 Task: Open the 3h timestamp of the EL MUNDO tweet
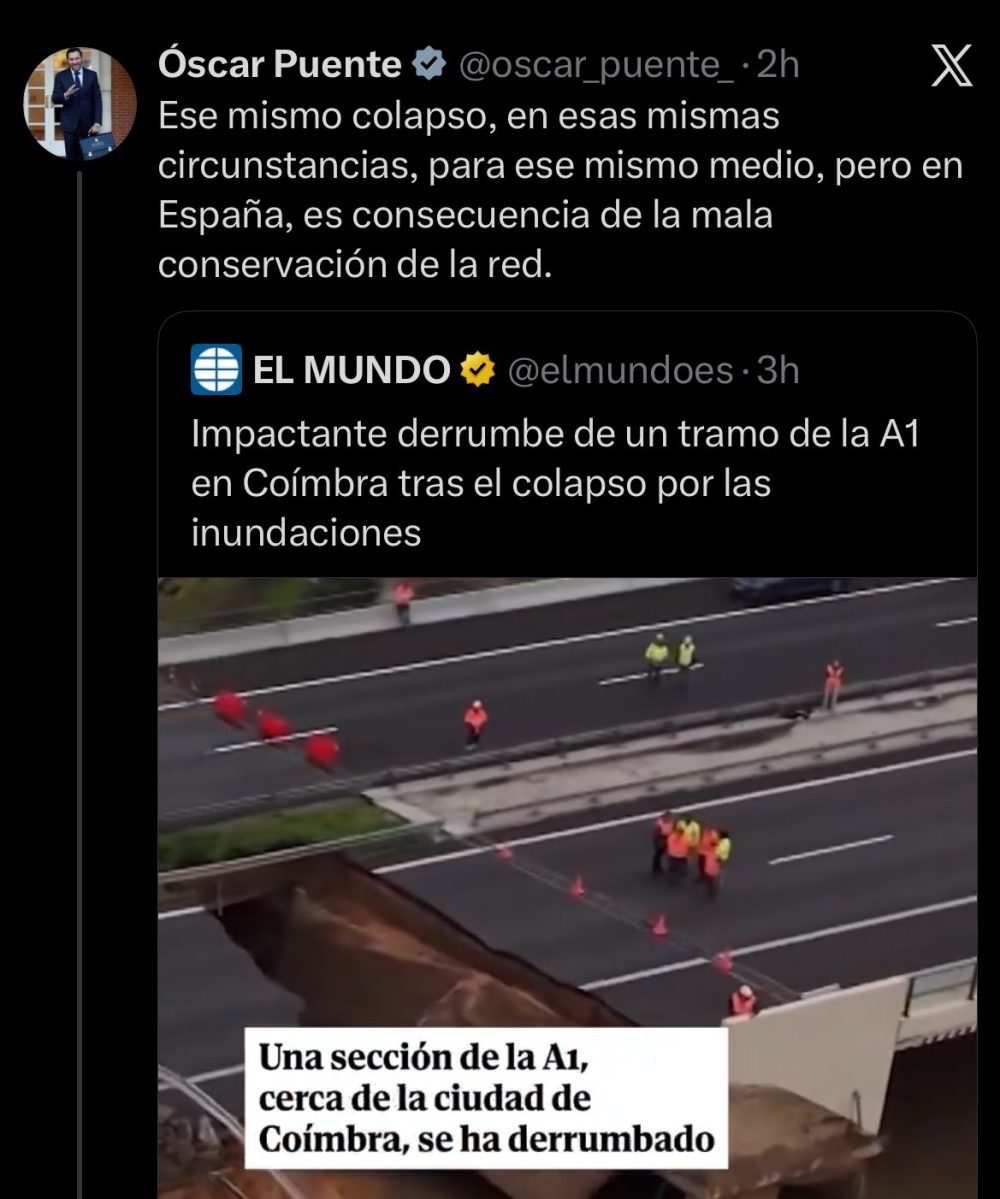[x=777, y=369]
